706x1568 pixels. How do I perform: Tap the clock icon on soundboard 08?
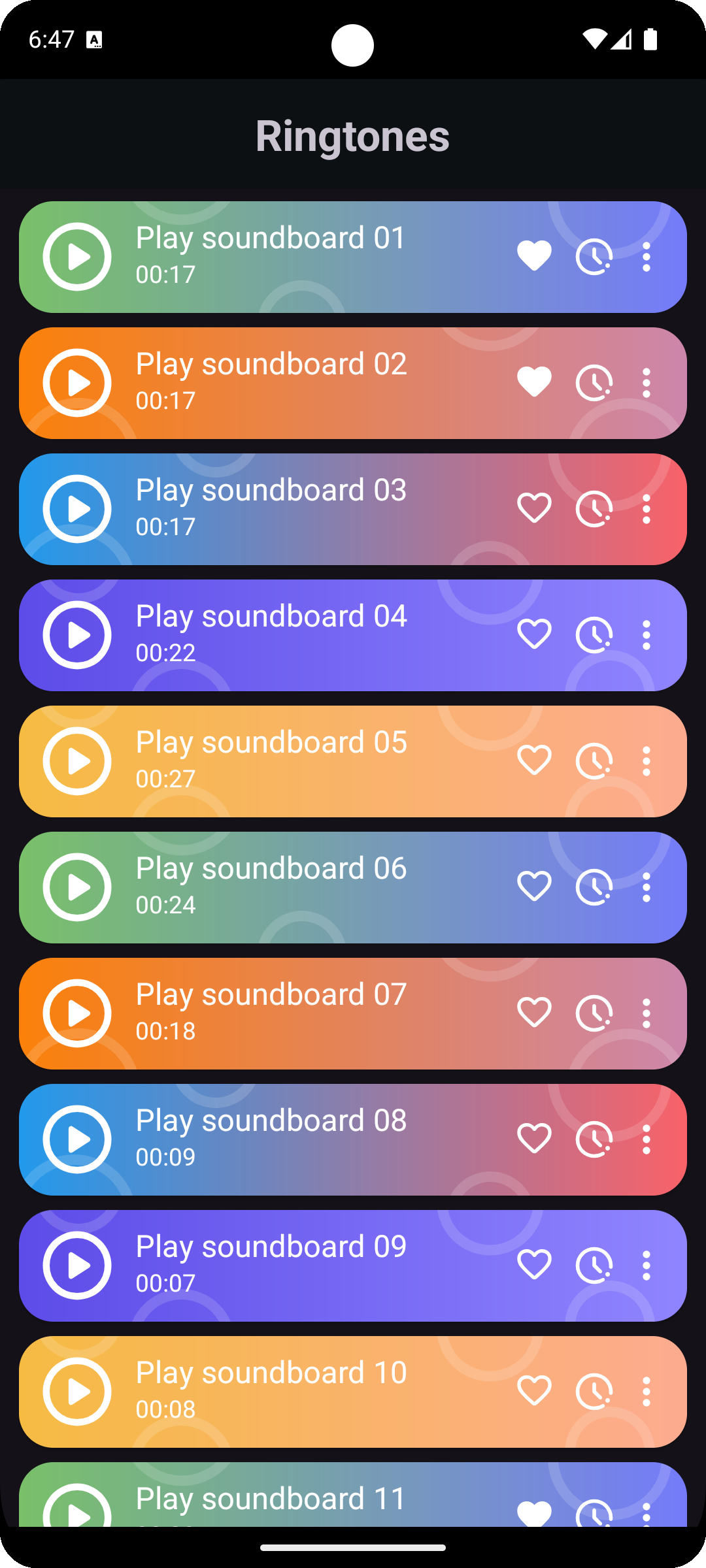[594, 1139]
